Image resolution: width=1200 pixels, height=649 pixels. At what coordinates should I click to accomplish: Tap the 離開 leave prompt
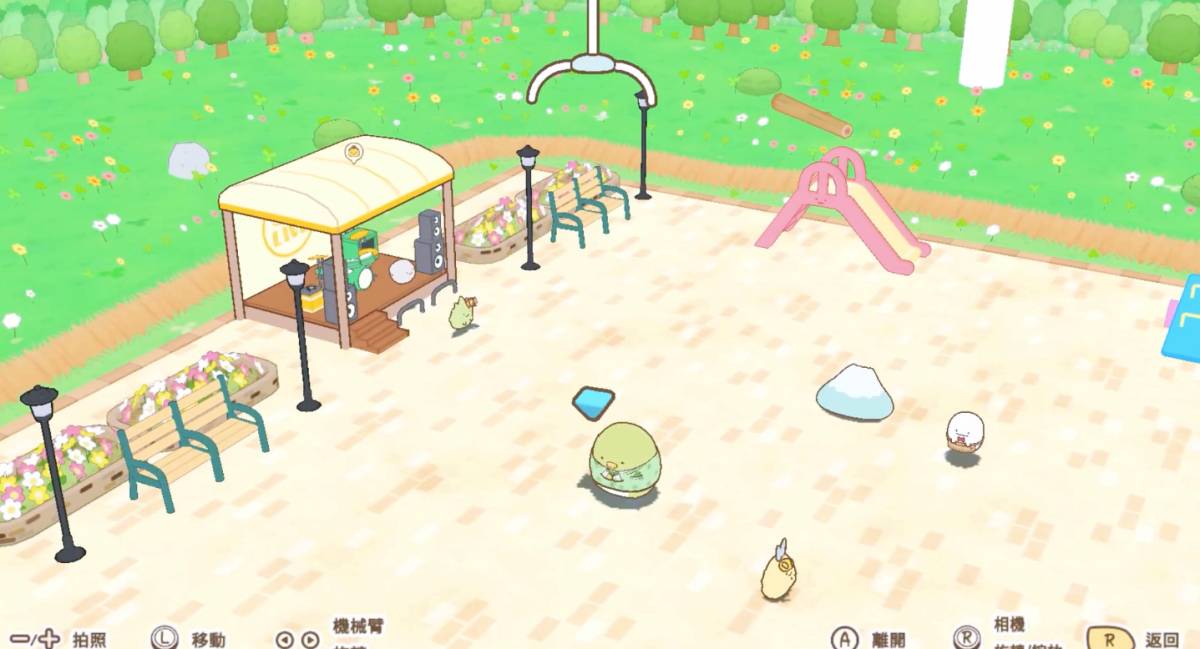pos(887,640)
